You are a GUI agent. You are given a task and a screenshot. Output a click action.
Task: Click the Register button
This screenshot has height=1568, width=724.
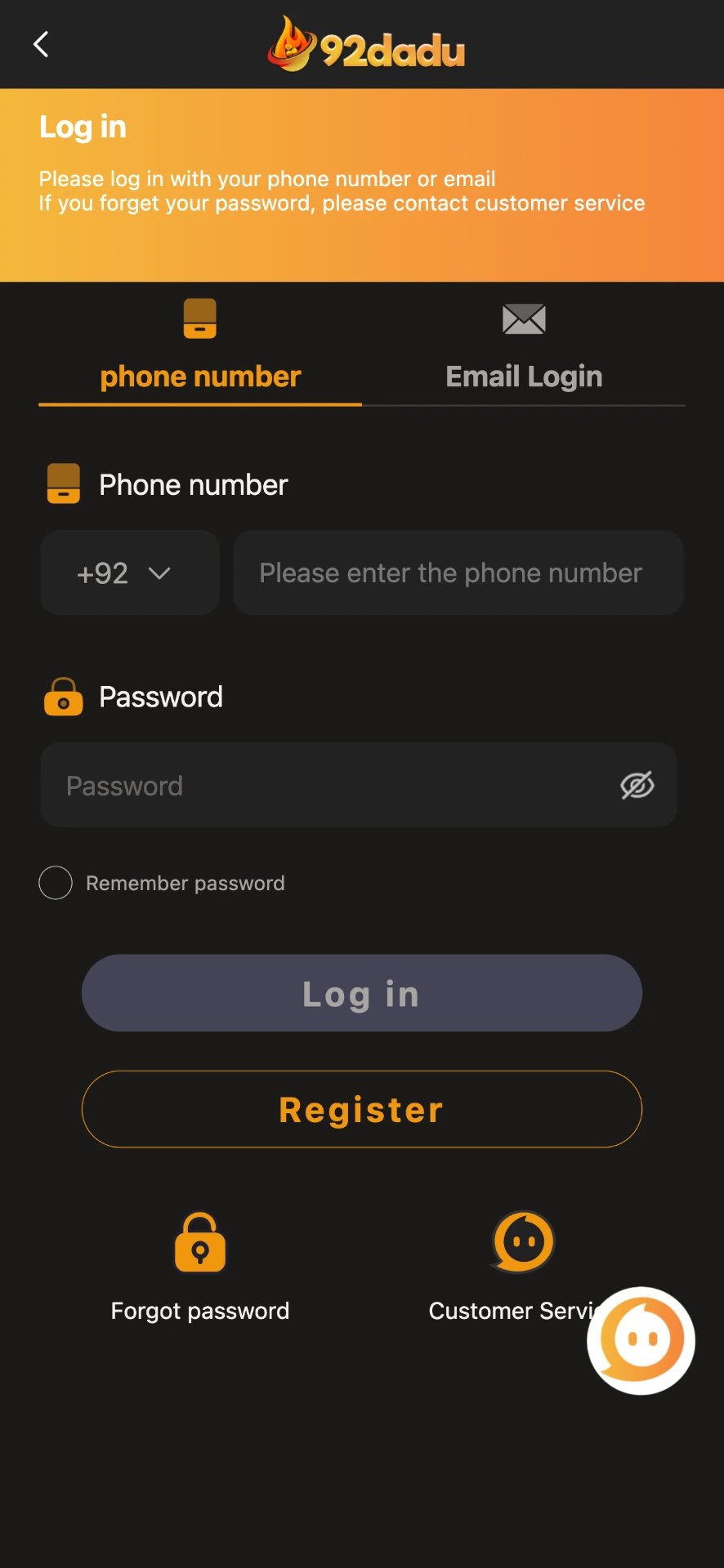pos(361,1108)
